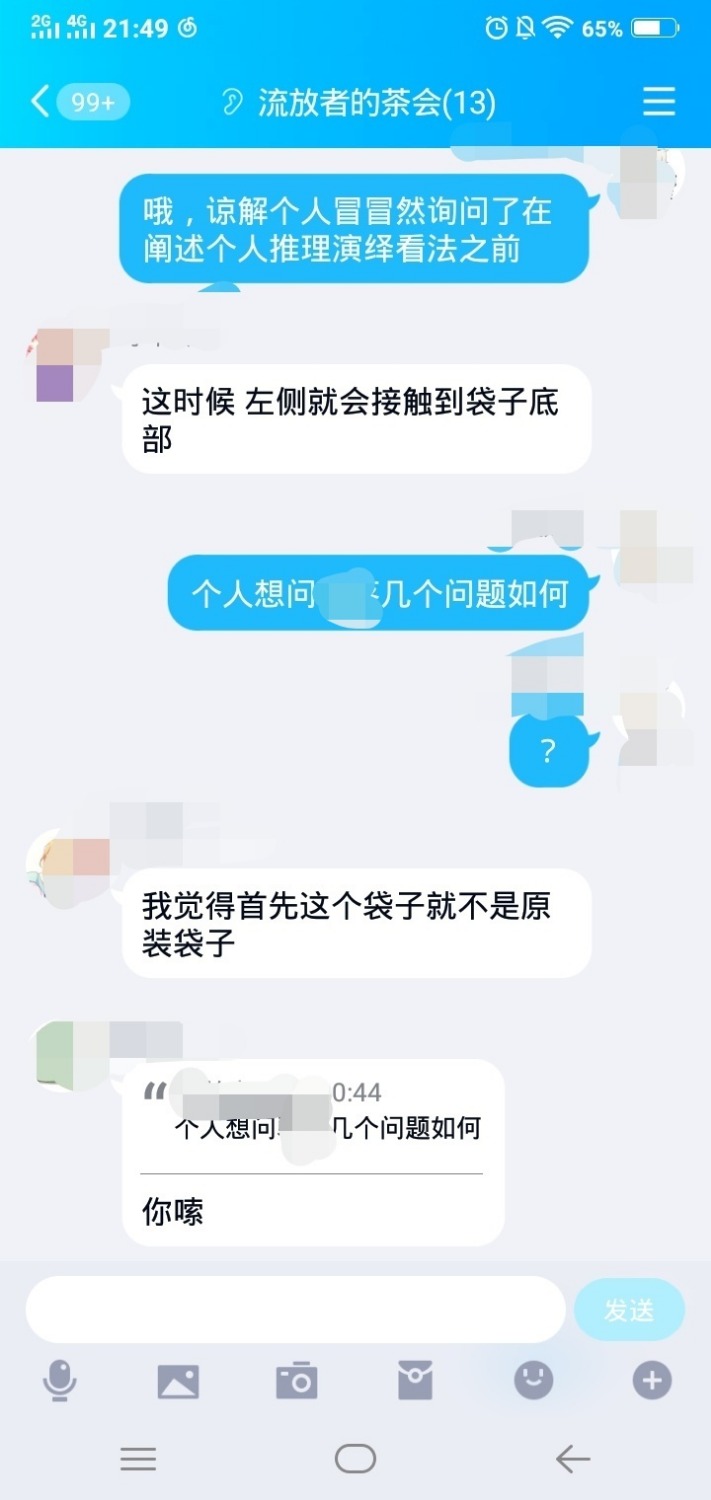Open the group title 流放者的茶会

coord(375,103)
